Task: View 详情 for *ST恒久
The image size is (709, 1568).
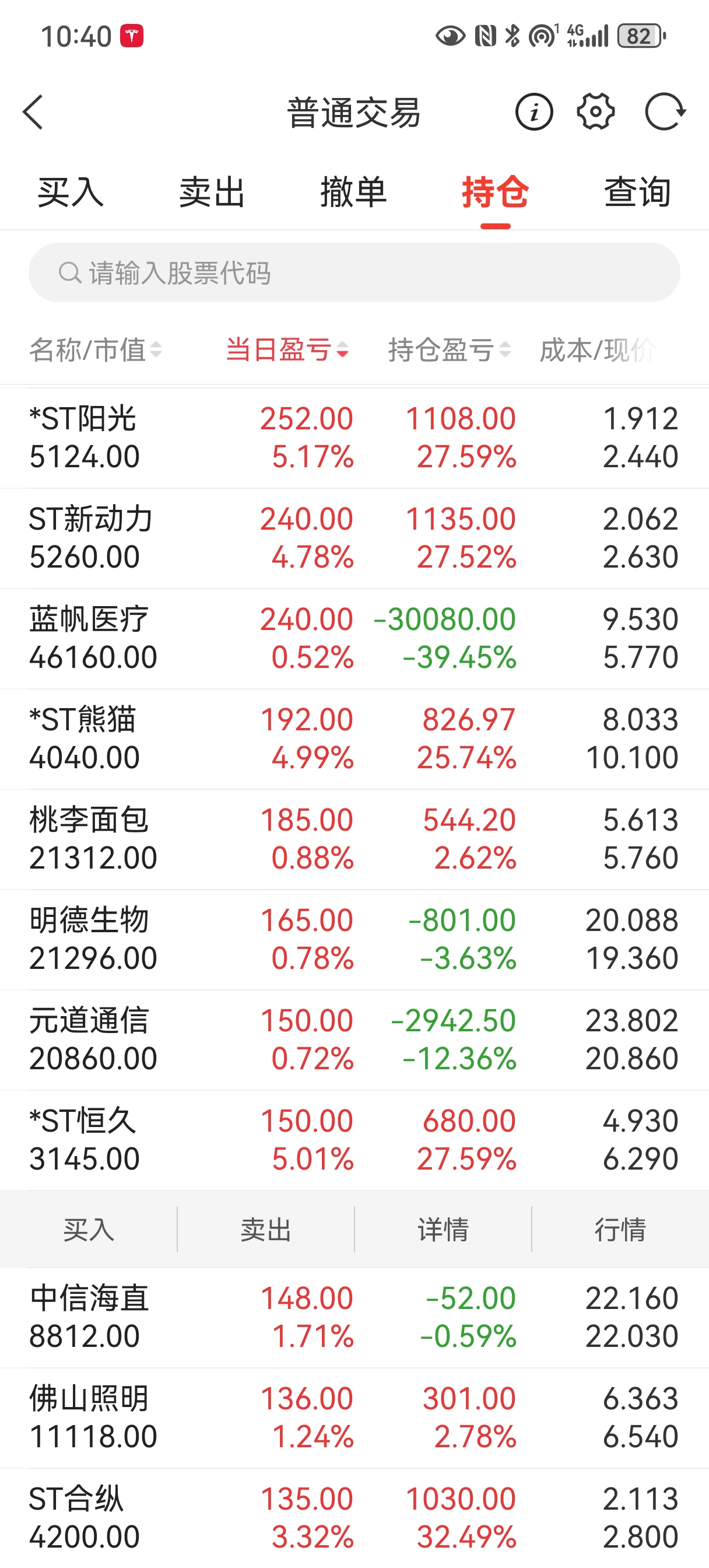Action: [443, 1230]
